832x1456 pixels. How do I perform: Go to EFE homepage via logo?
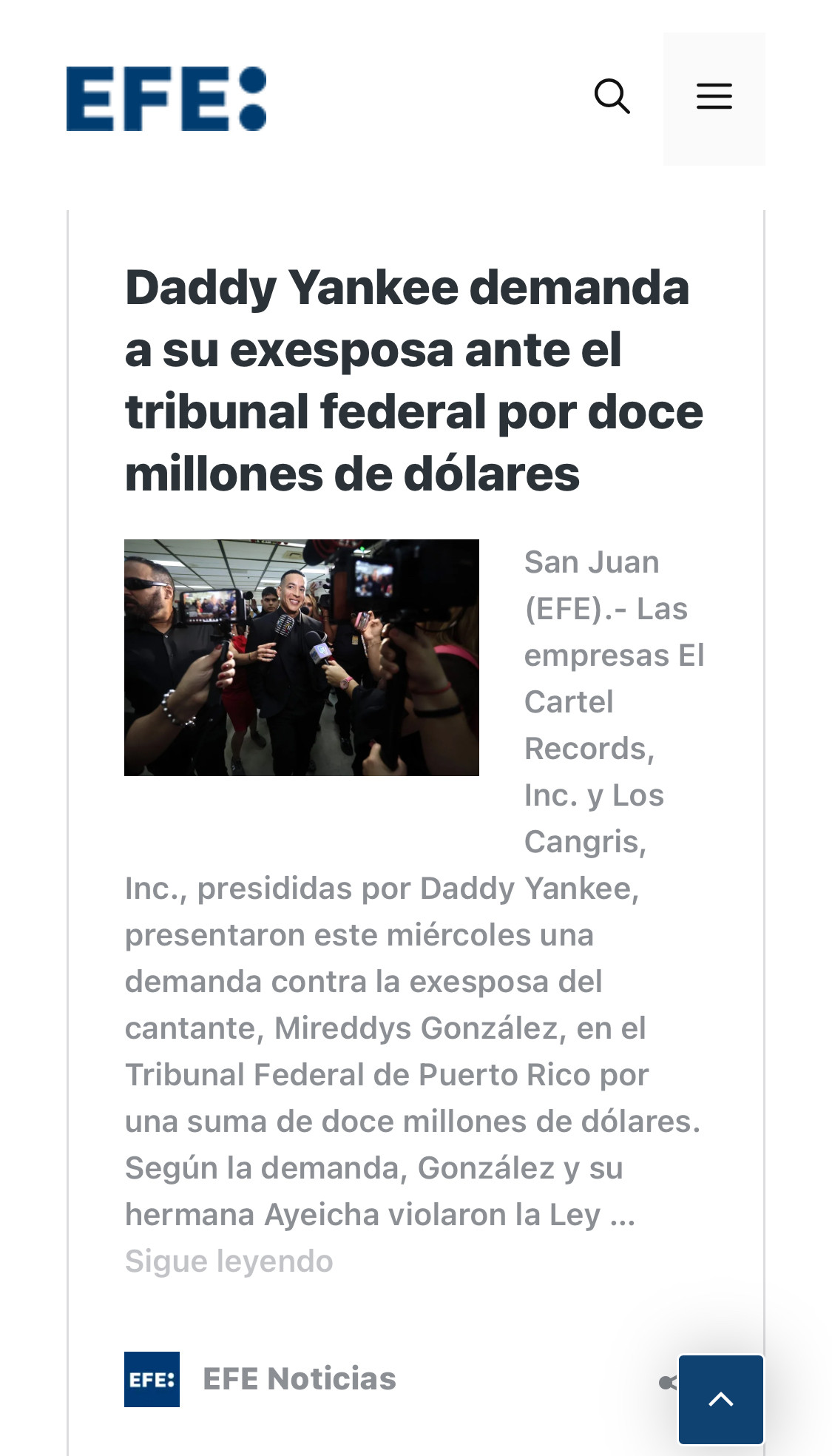point(166,99)
